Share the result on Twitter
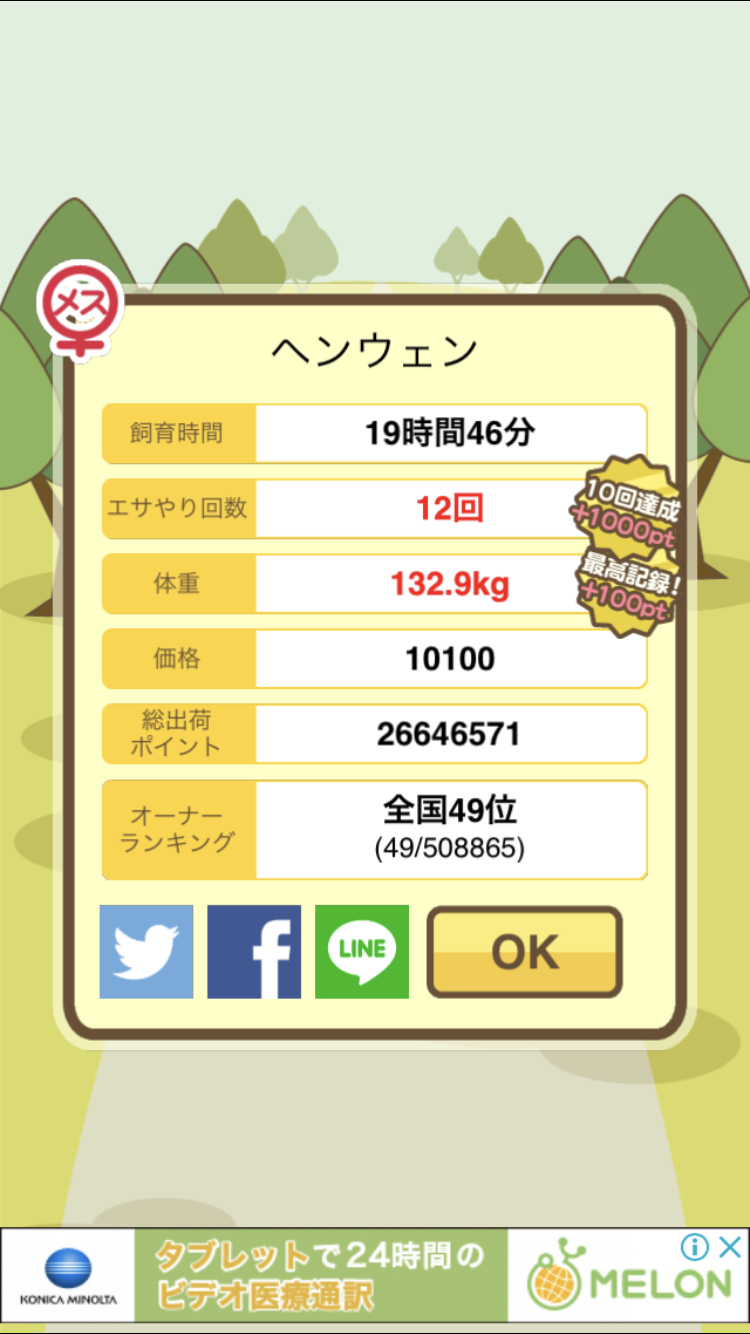This screenshot has height=1334, width=750. click(146, 952)
